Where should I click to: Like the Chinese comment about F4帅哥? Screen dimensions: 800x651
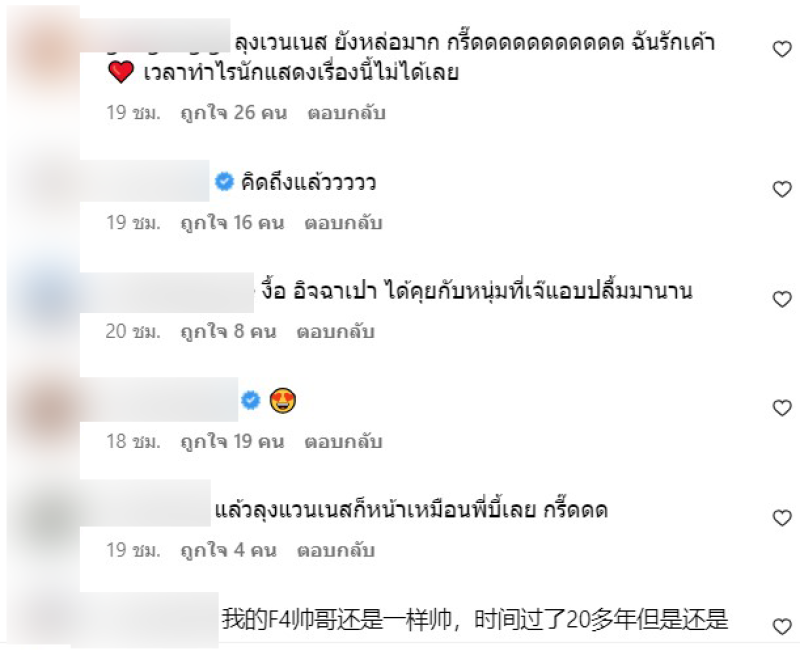click(x=782, y=627)
